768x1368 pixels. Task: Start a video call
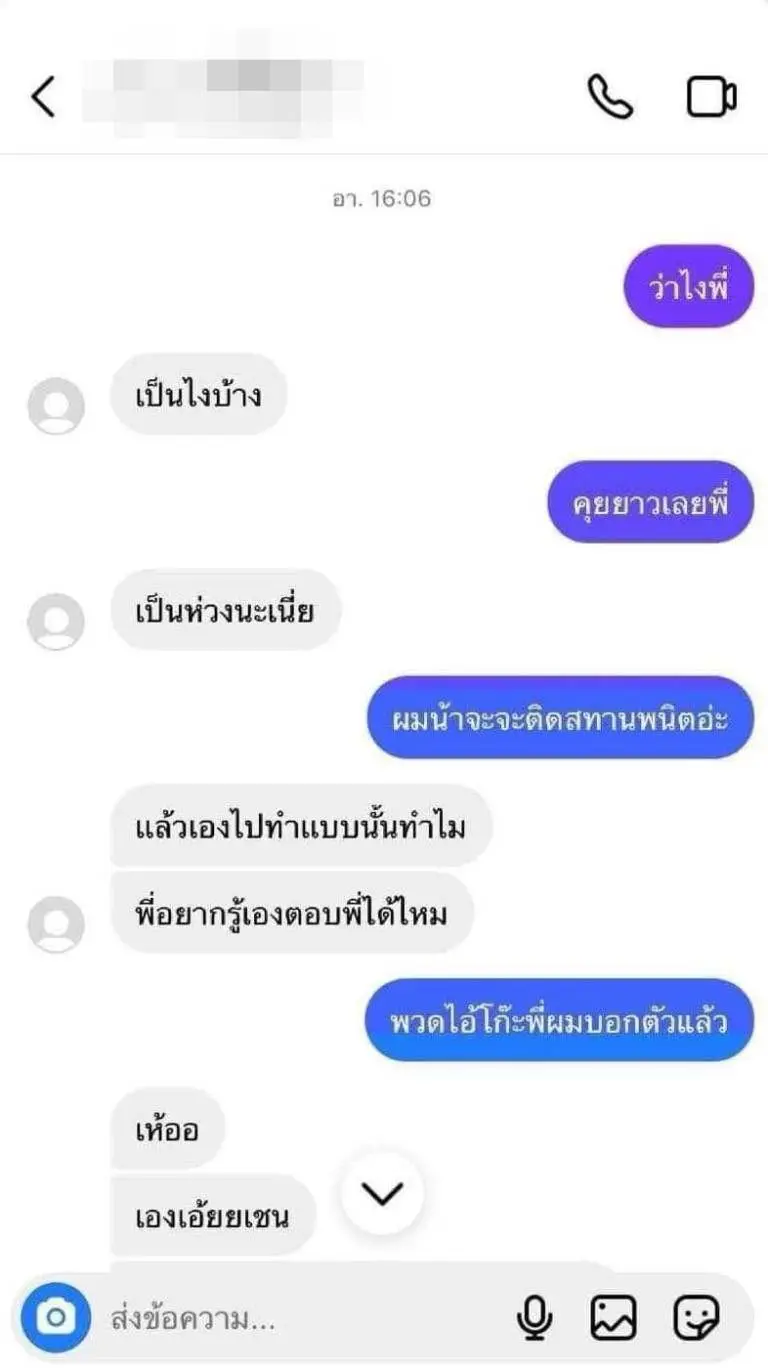[x=712, y=97]
